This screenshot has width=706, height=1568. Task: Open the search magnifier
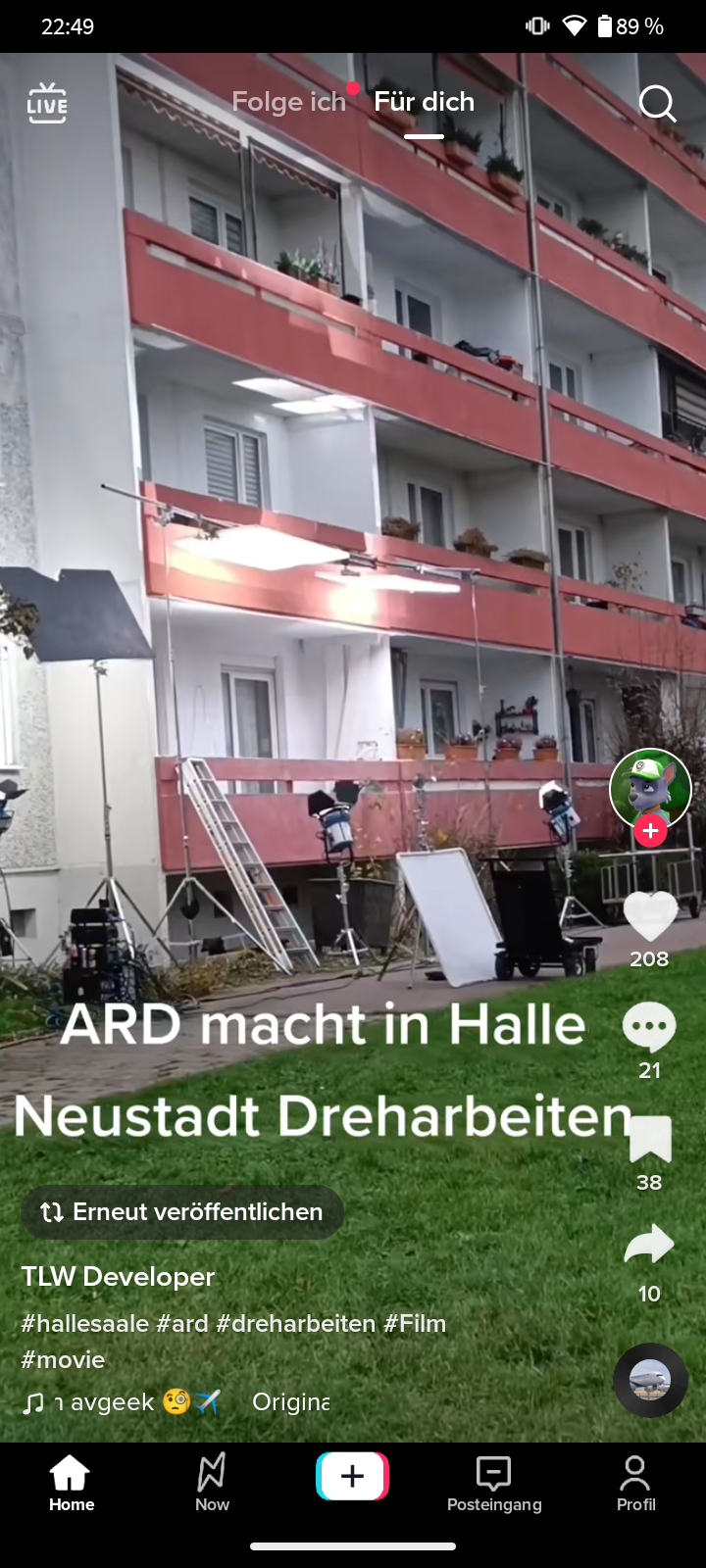click(x=657, y=103)
